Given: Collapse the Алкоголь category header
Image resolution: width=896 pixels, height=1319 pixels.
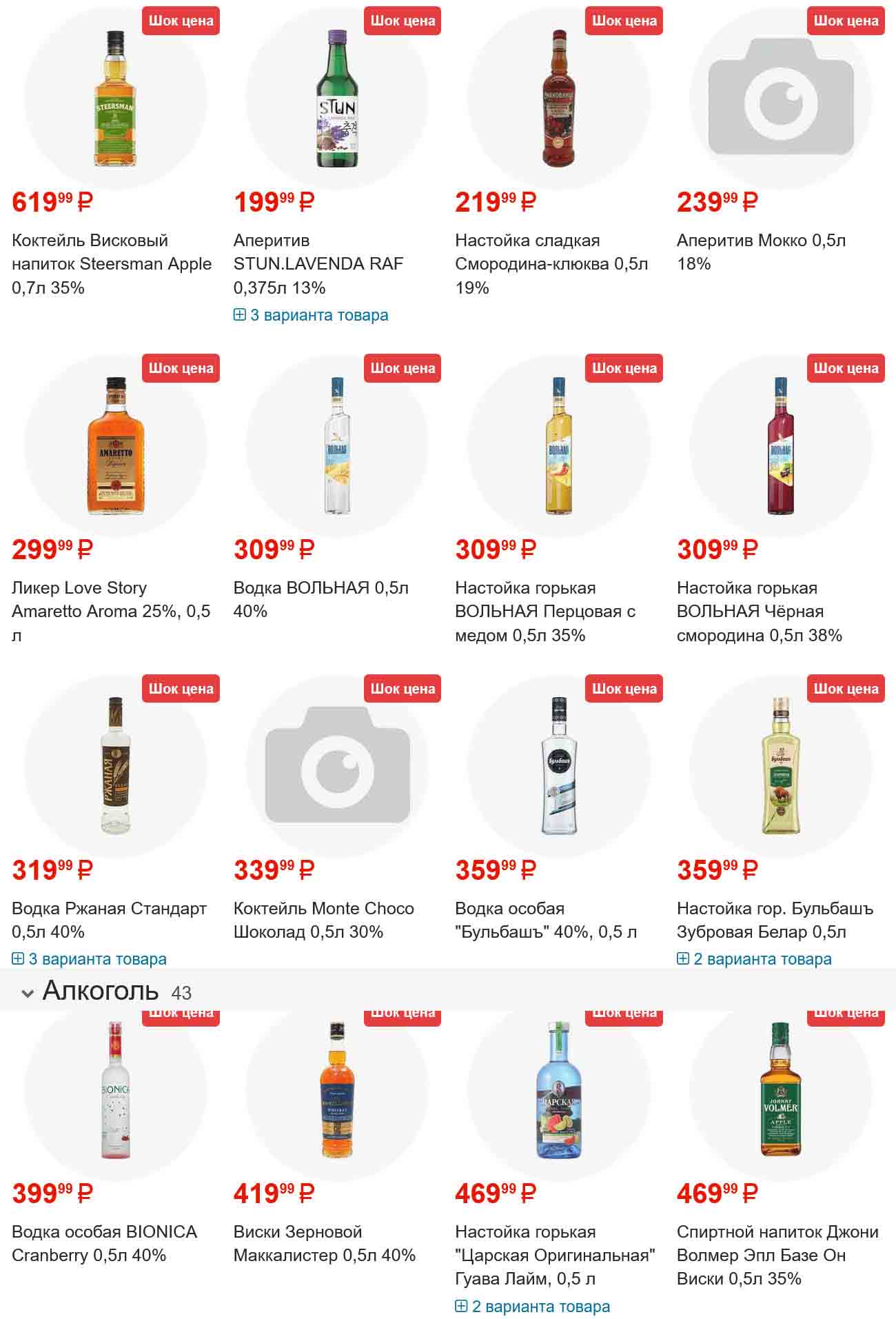Looking at the screenshot, I should [28, 993].
